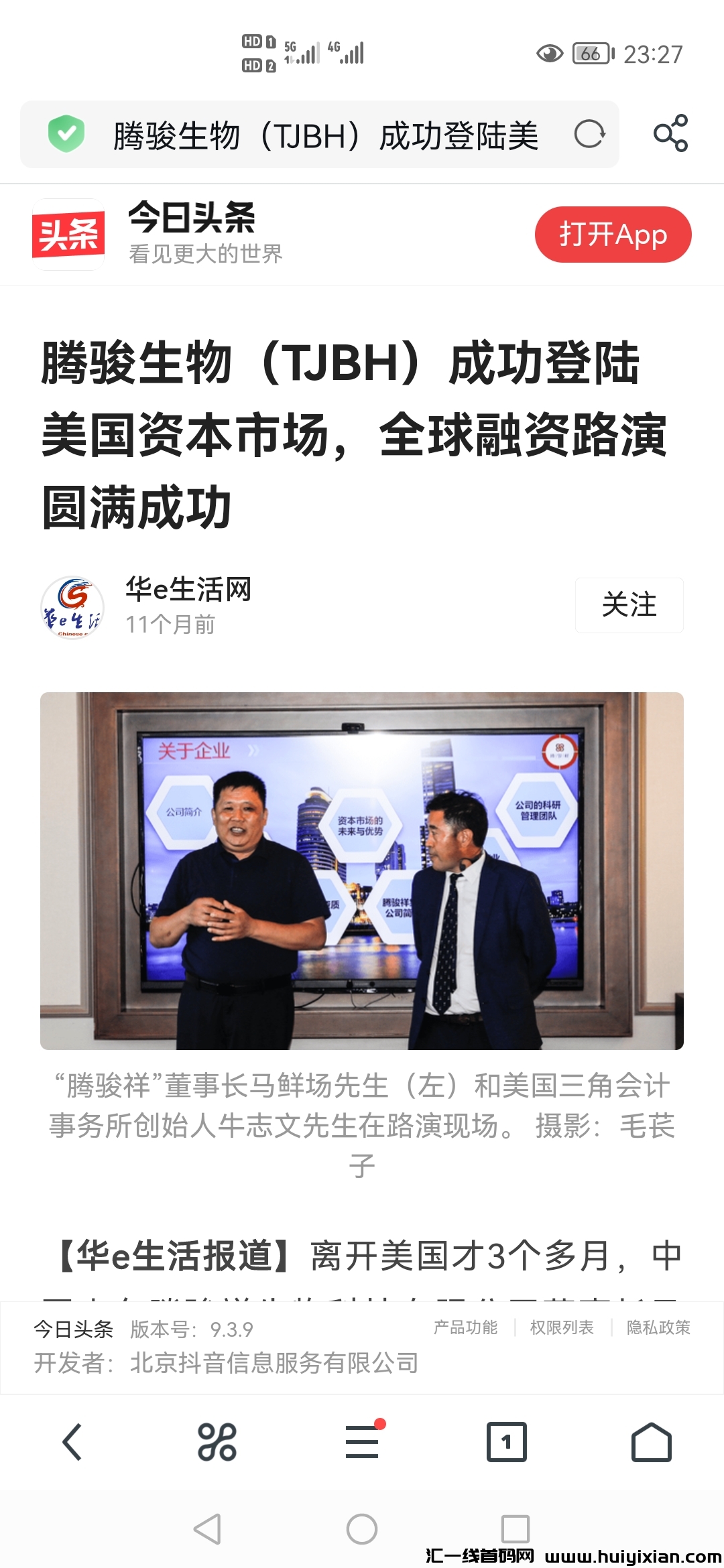This screenshot has height=1568, width=724.
Task: View the roadshow photo in the article
Action: [x=362, y=870]
